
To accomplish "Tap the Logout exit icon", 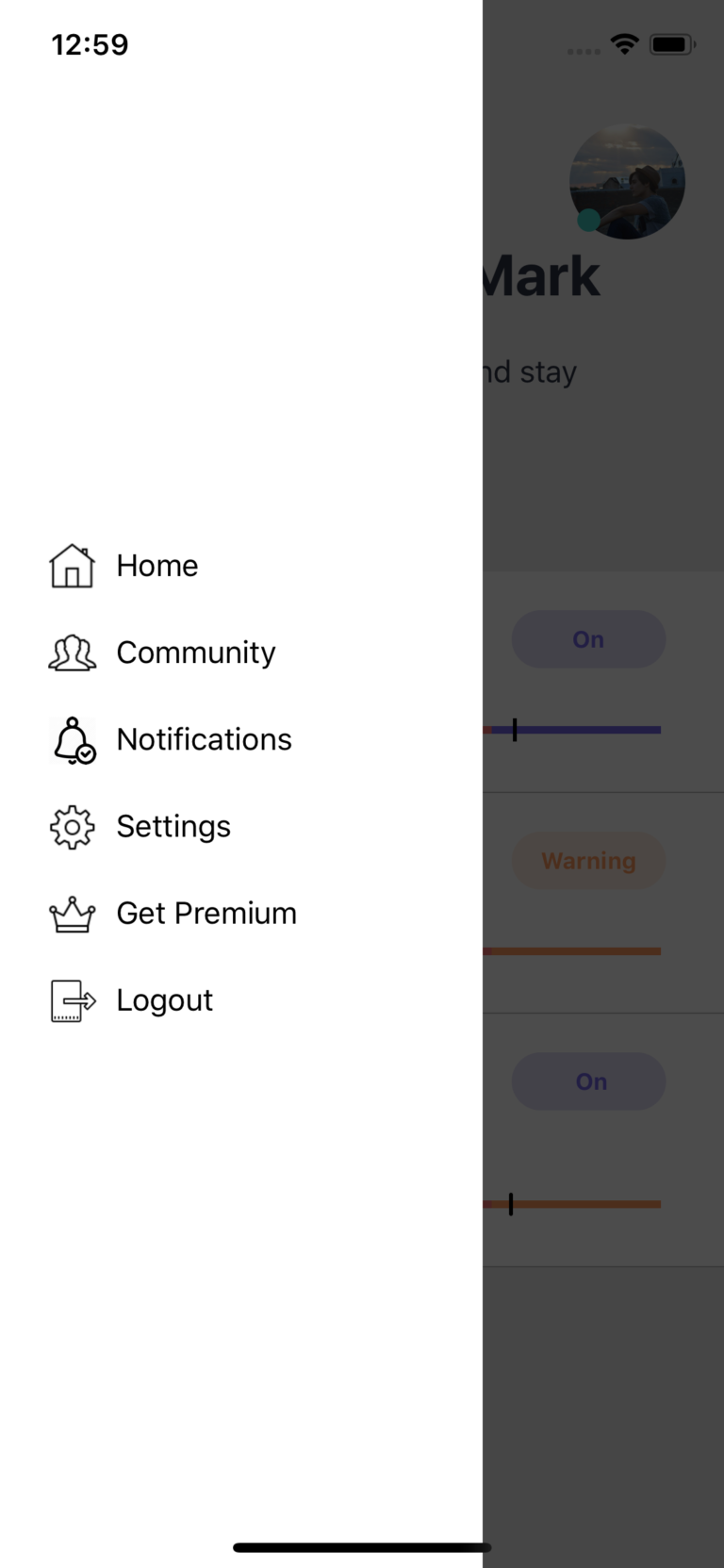I will (x=72, y=1000).
